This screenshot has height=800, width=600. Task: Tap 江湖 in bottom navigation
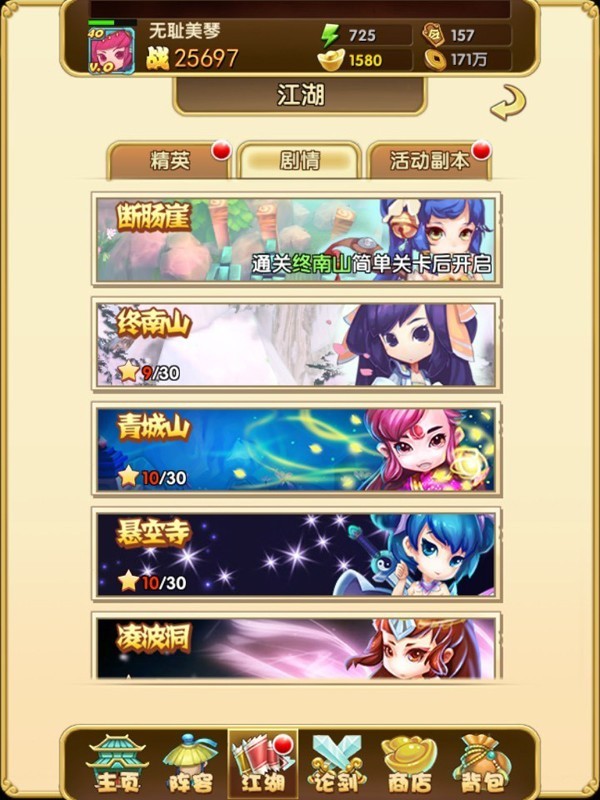point(264,765)
